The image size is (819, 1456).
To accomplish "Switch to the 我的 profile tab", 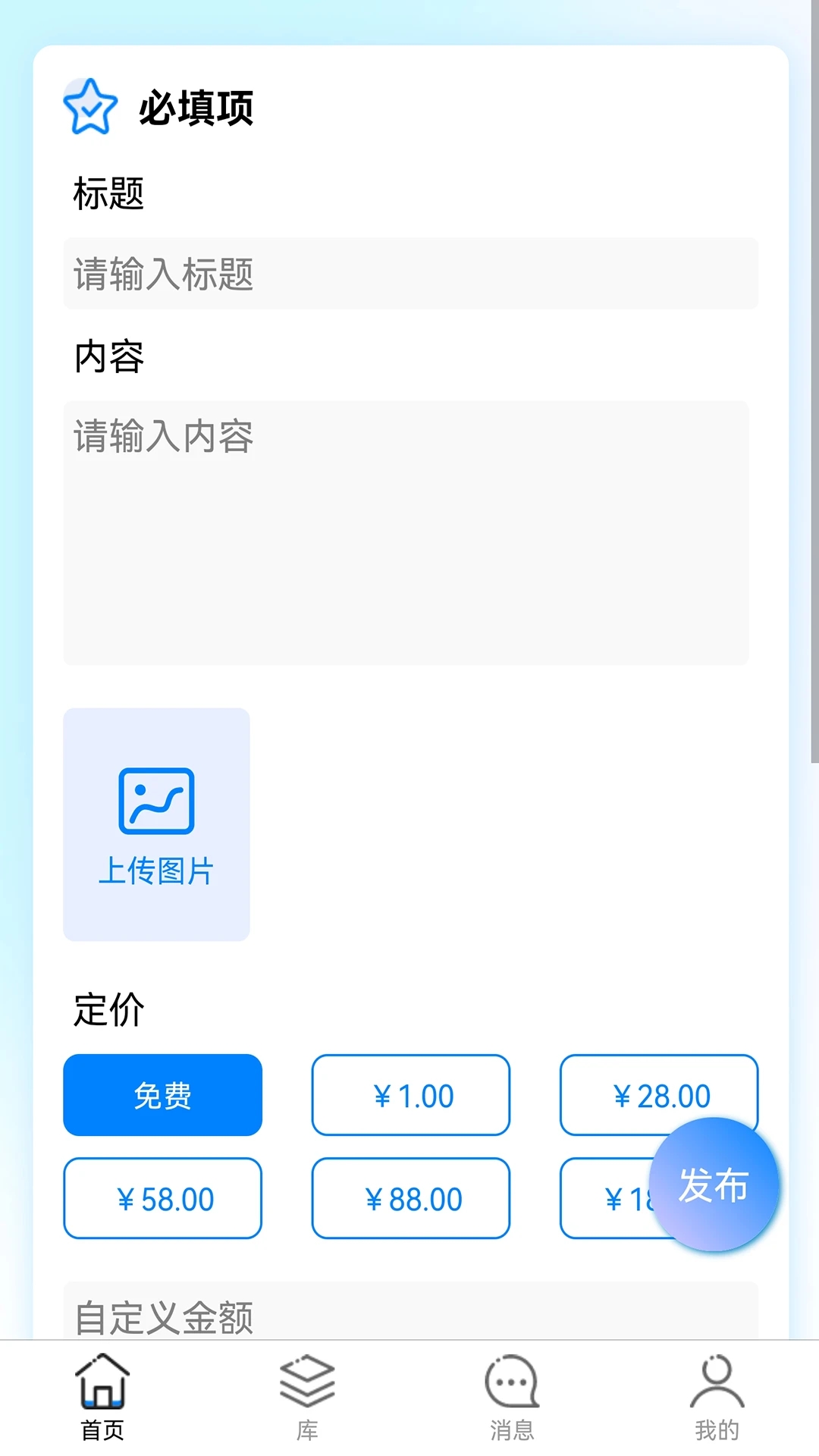I will (x=717, y=1397).
